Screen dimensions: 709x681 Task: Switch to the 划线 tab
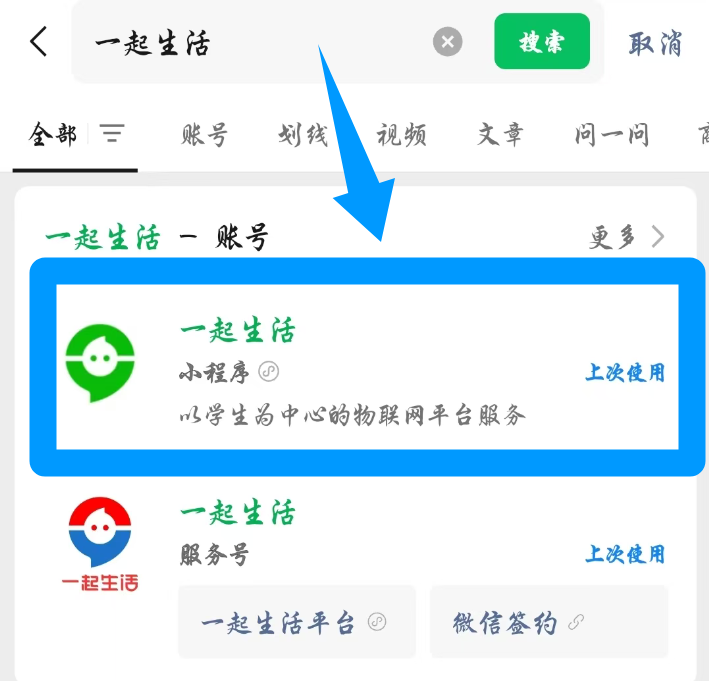[x=303, y=134]
